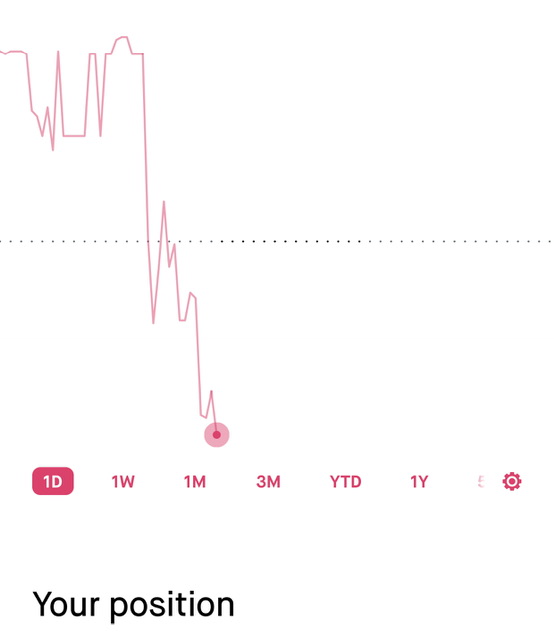Switch to the 3M range
Screen dimensions: 554x640
[268, 482]
